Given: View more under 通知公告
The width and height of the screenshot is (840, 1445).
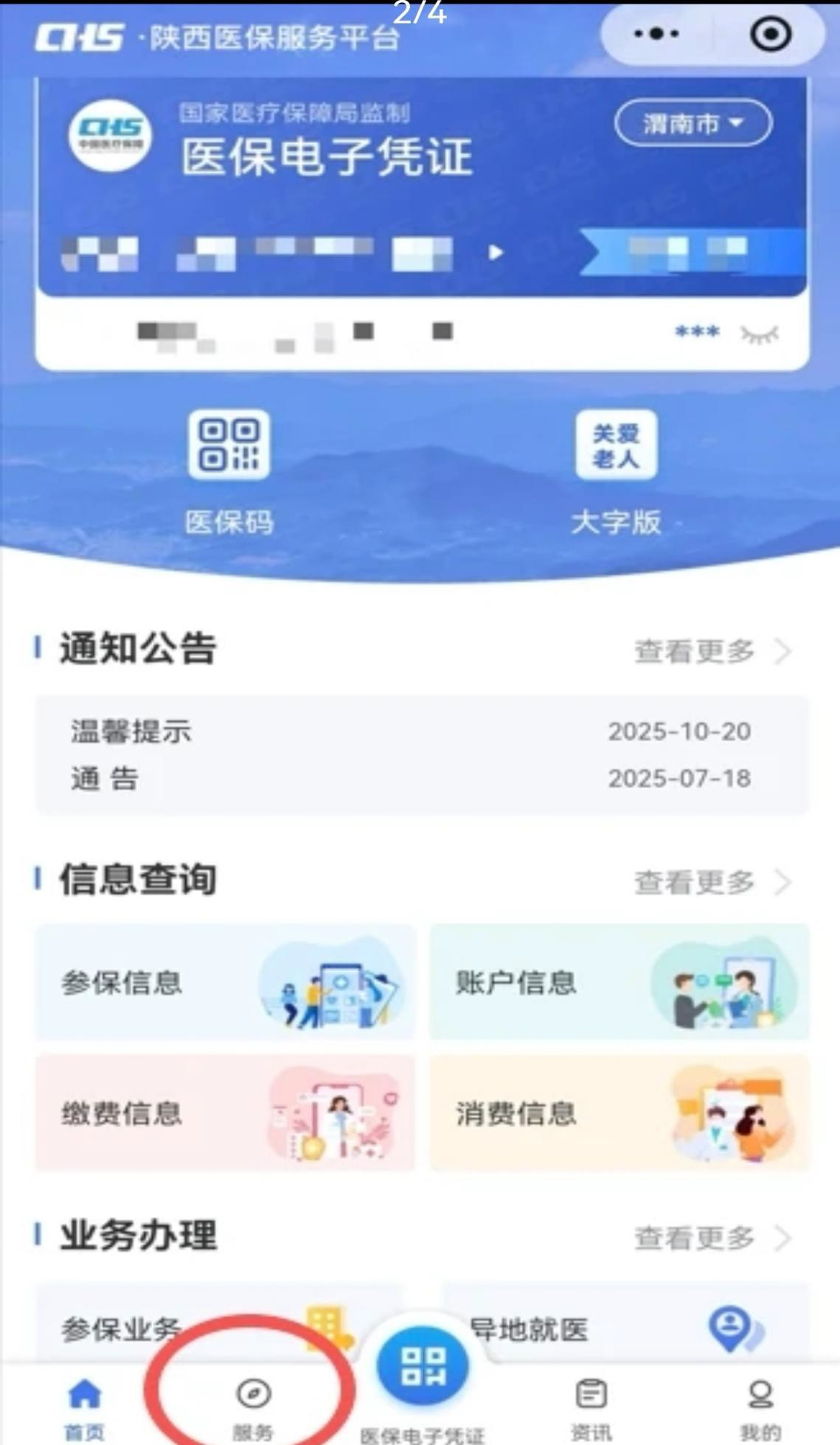Looking at the screenshot, I should click(712, 651).
